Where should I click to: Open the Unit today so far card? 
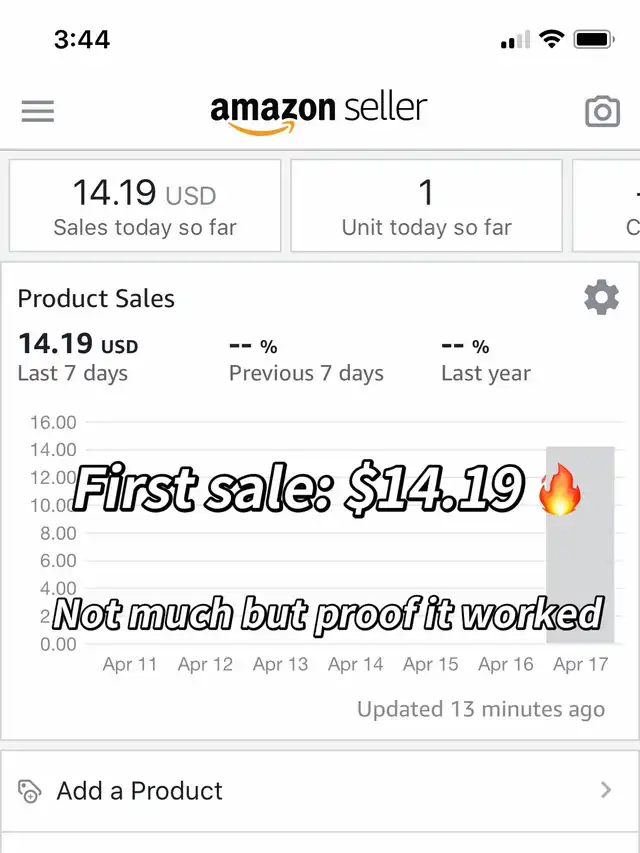(426, 206)
